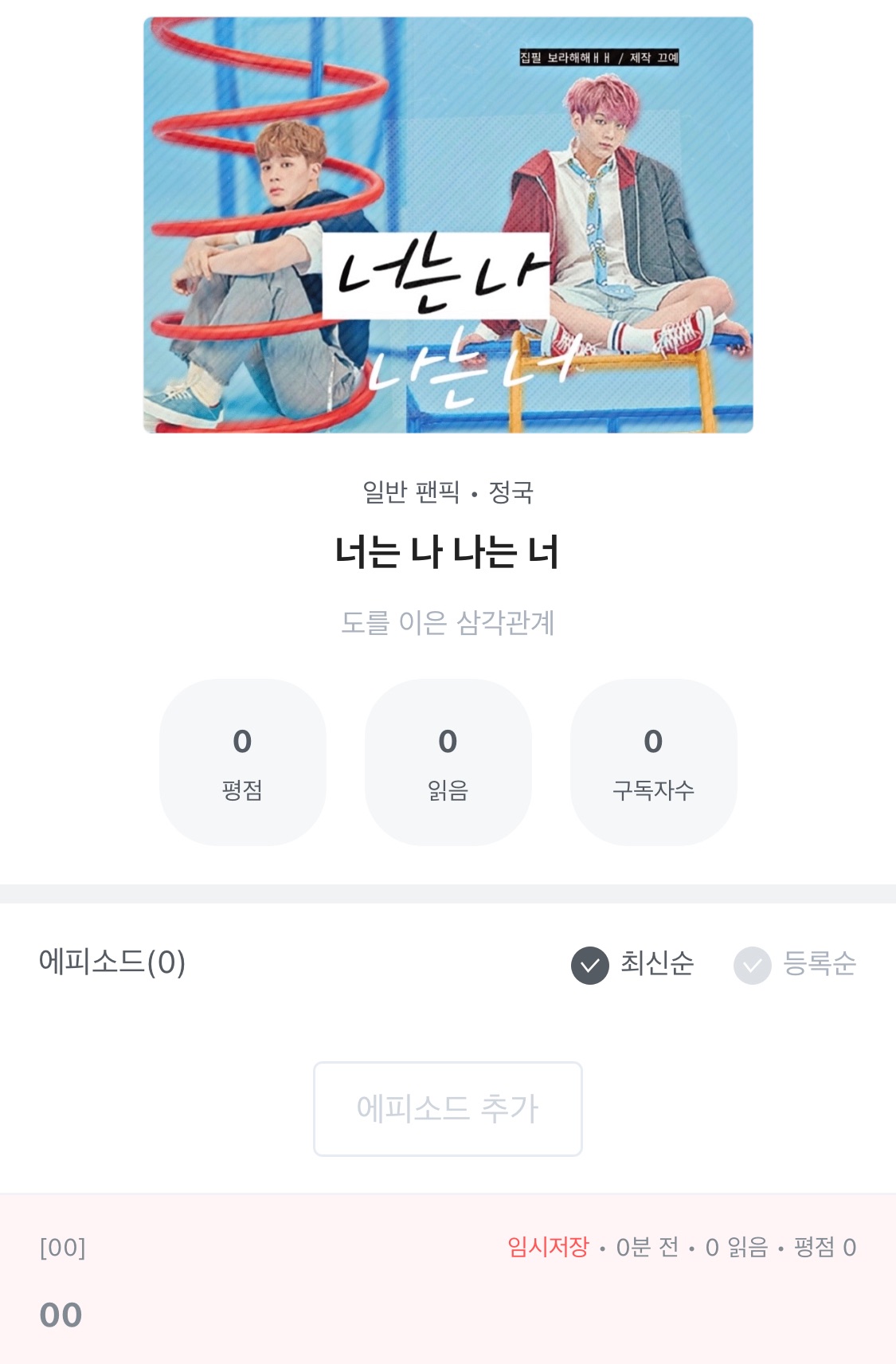Screen dimensions: 896x1364
Task: Select the 등록순 sort option
Action: tap(795, 965)
